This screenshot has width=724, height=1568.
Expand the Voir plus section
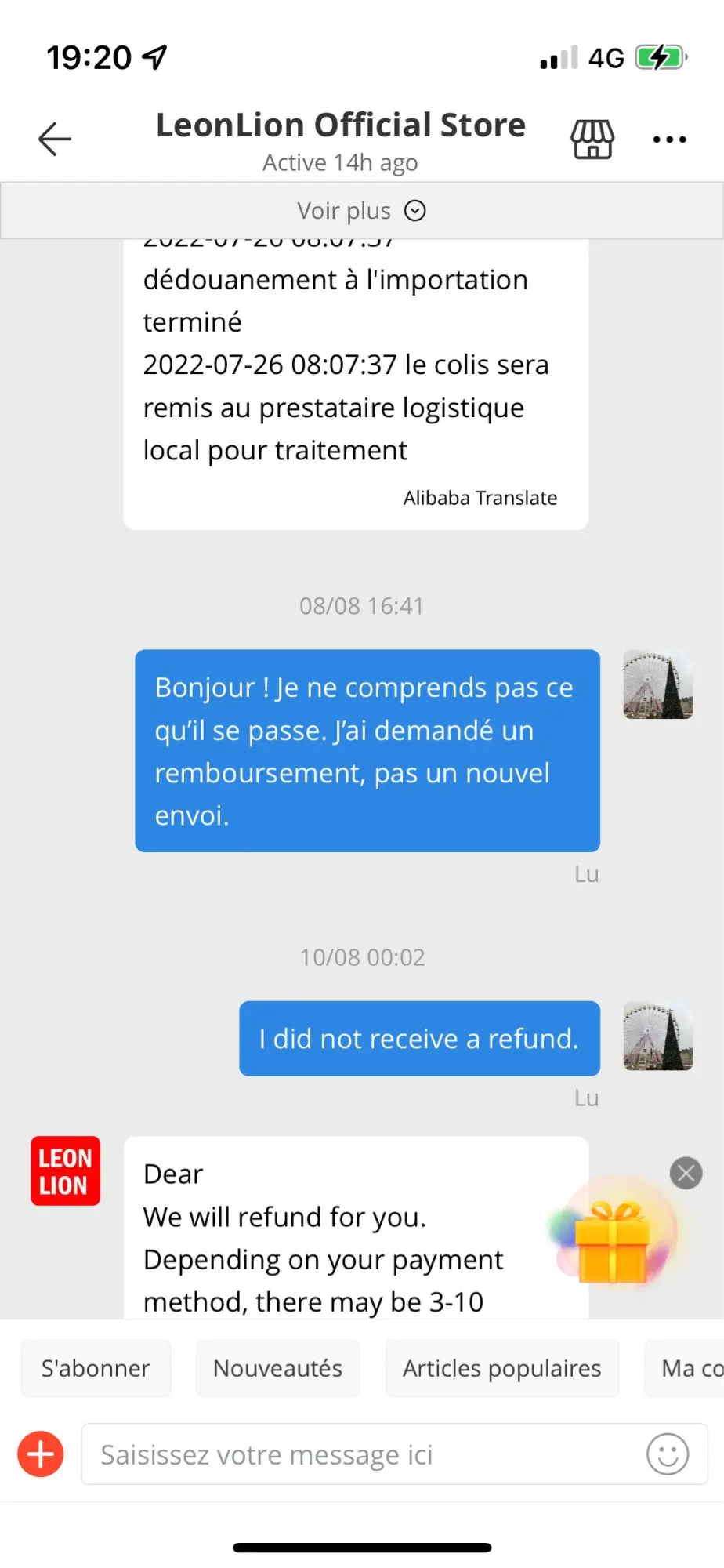[361, 211]
